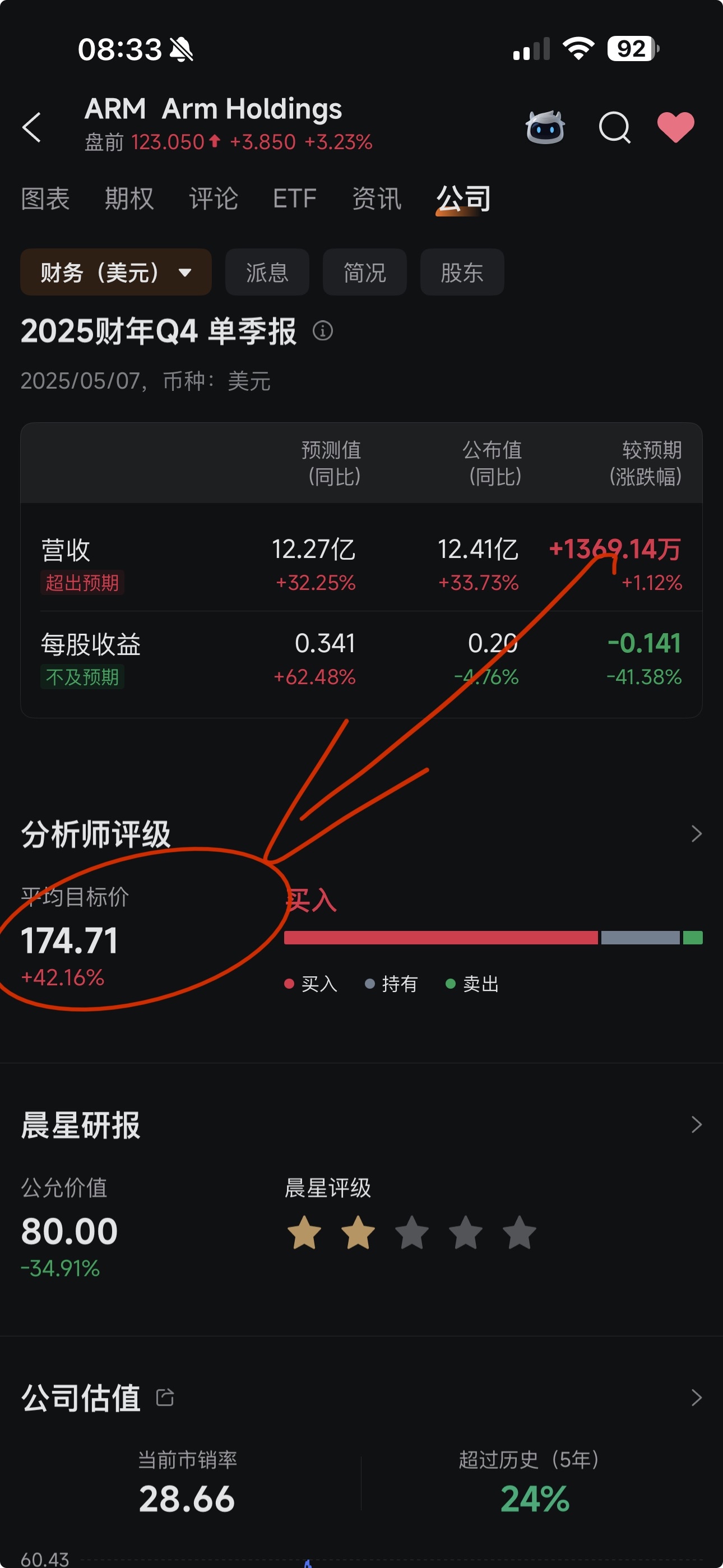Switch to the 图表 tab

[45, 199]
